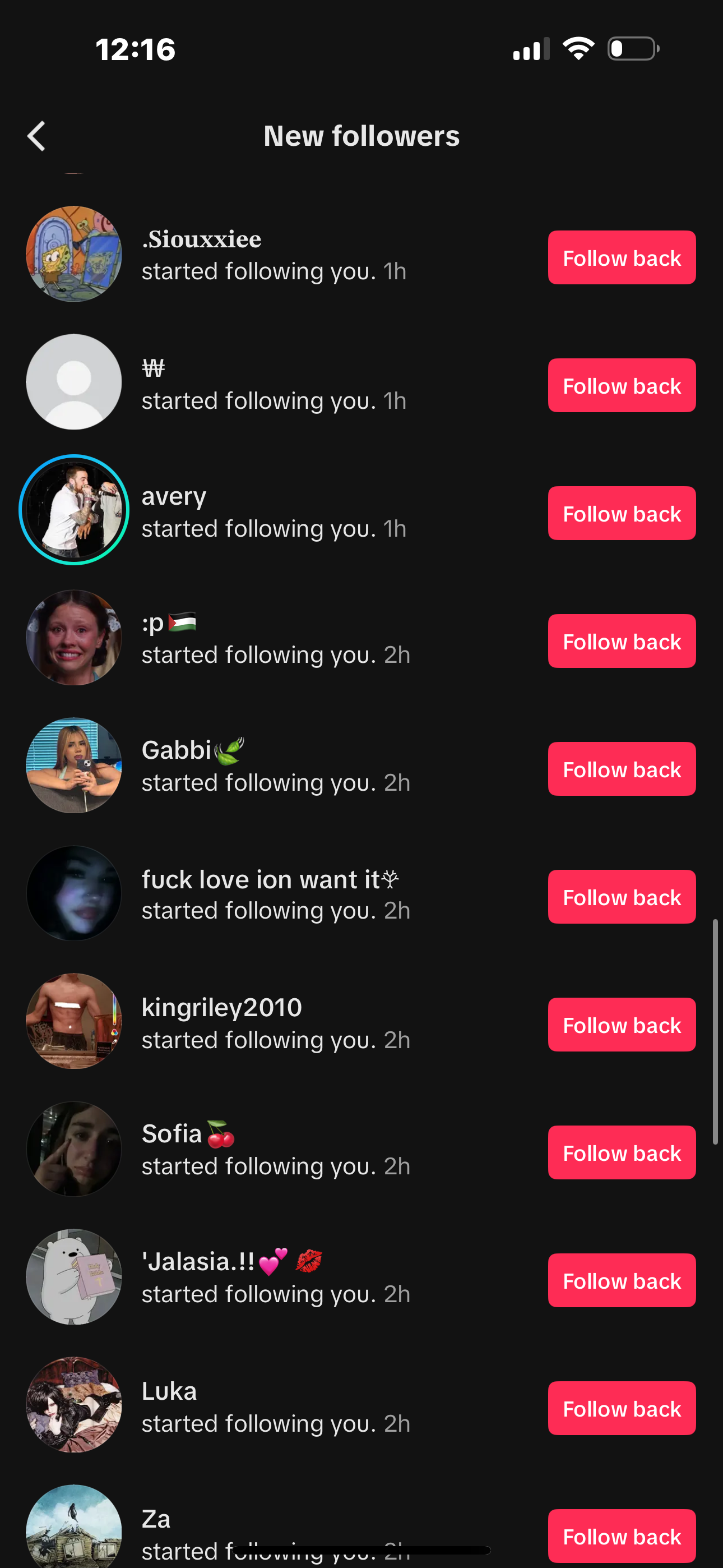Follow back Sofia

click(622, 1152)
